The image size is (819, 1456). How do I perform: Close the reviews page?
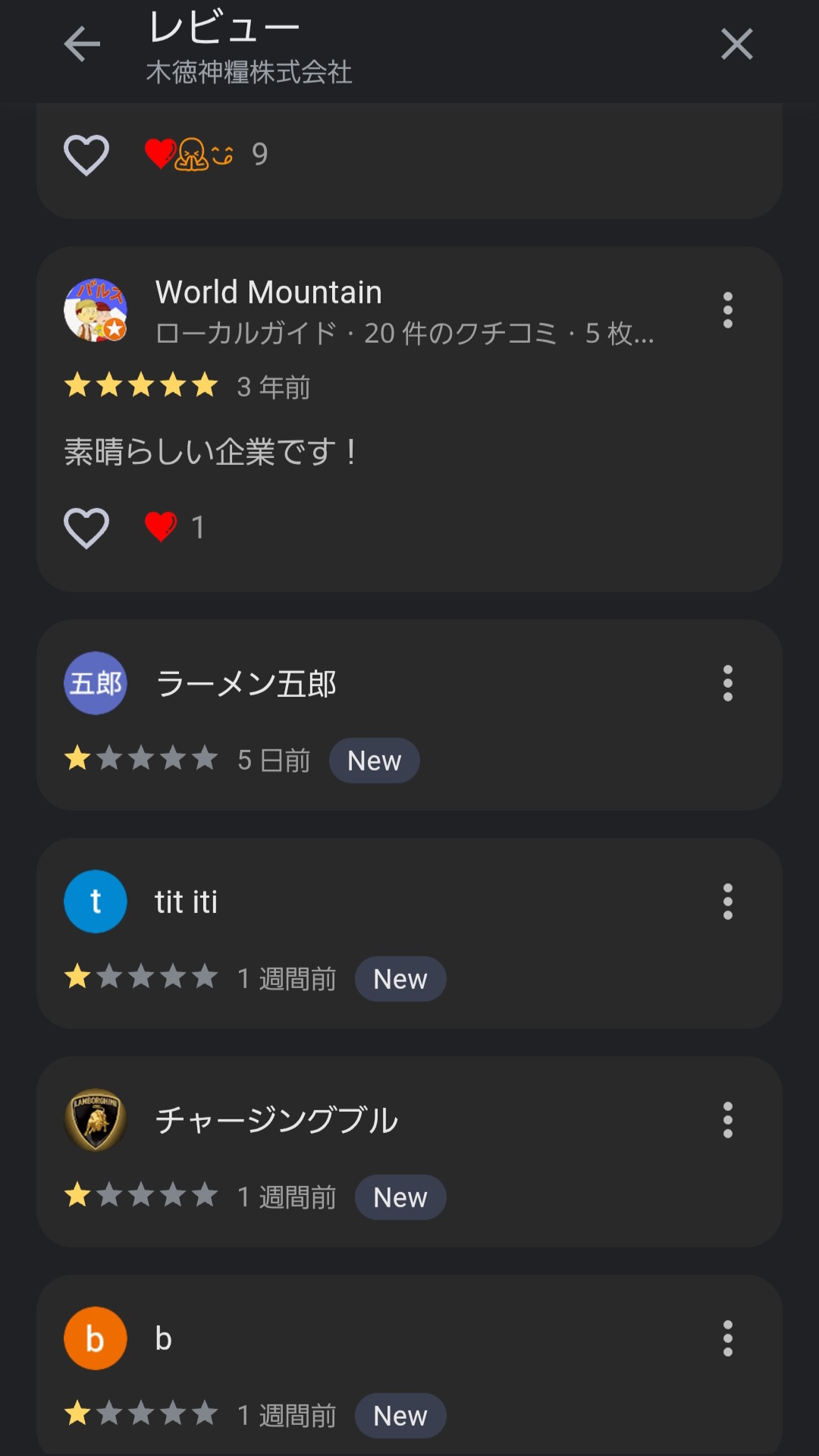736,44
